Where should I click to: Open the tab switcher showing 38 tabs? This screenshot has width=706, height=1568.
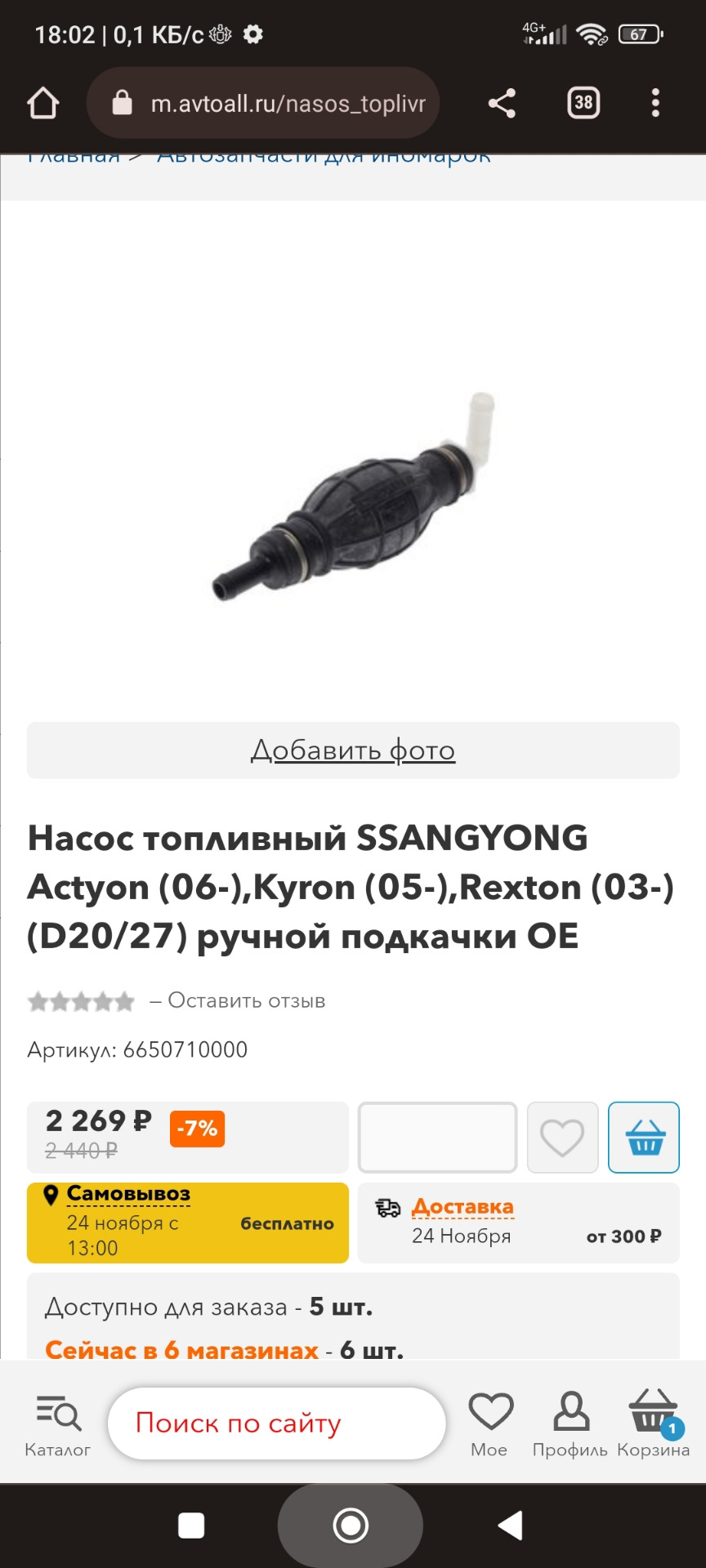point(583,104)
